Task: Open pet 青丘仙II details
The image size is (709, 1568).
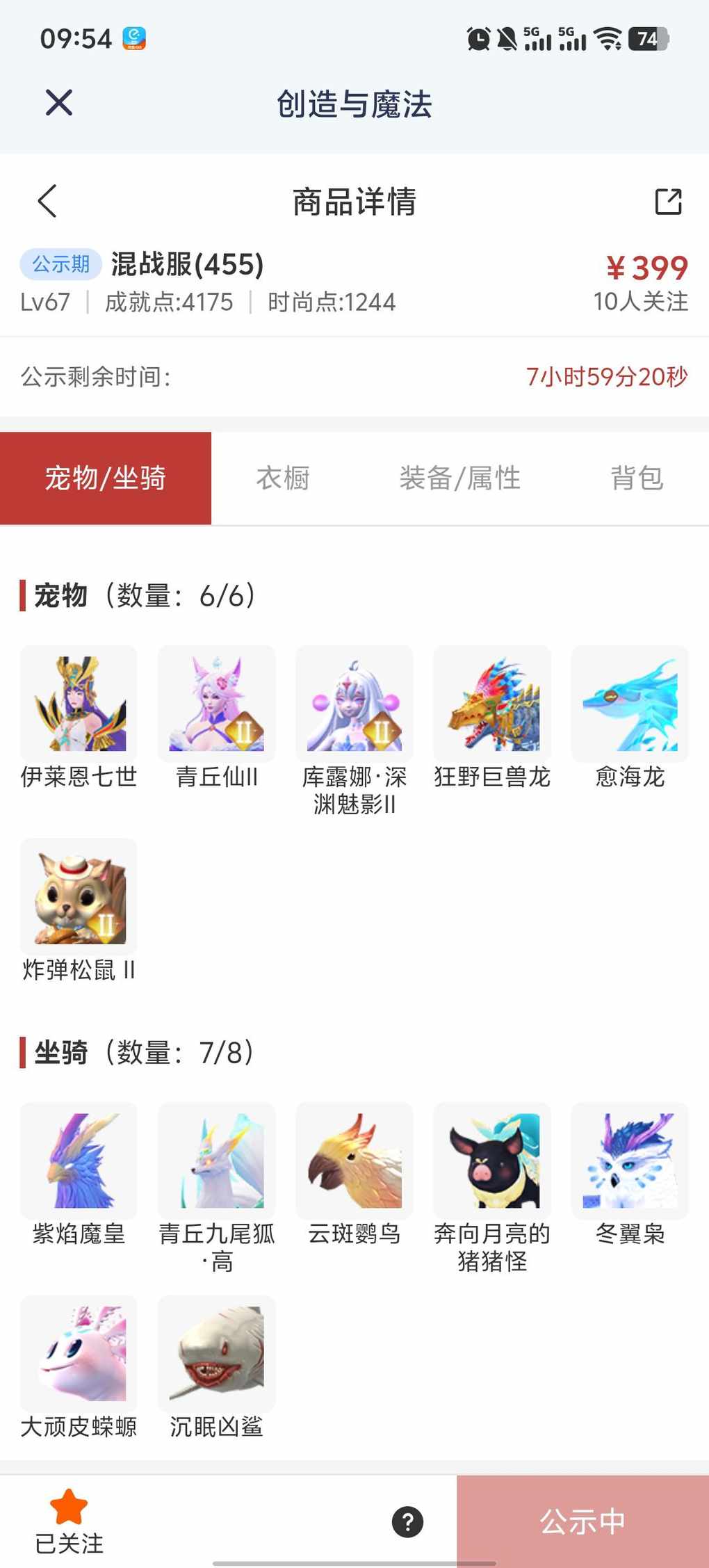Action: pyautogui.click(x=216, y=704)
